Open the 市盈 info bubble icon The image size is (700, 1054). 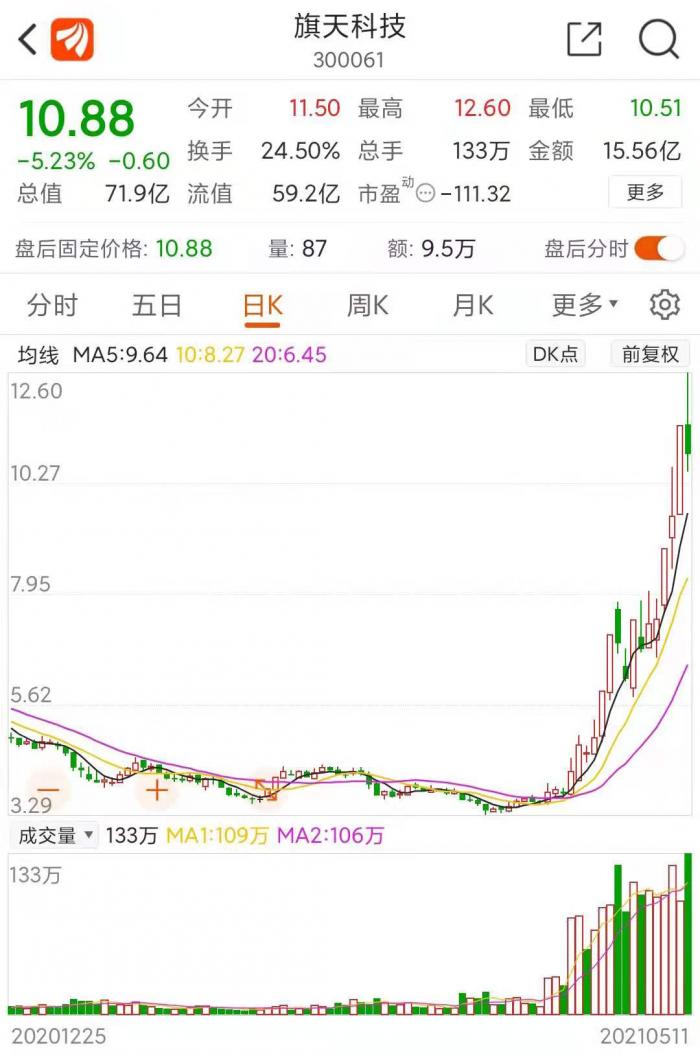tap(425, 193)
